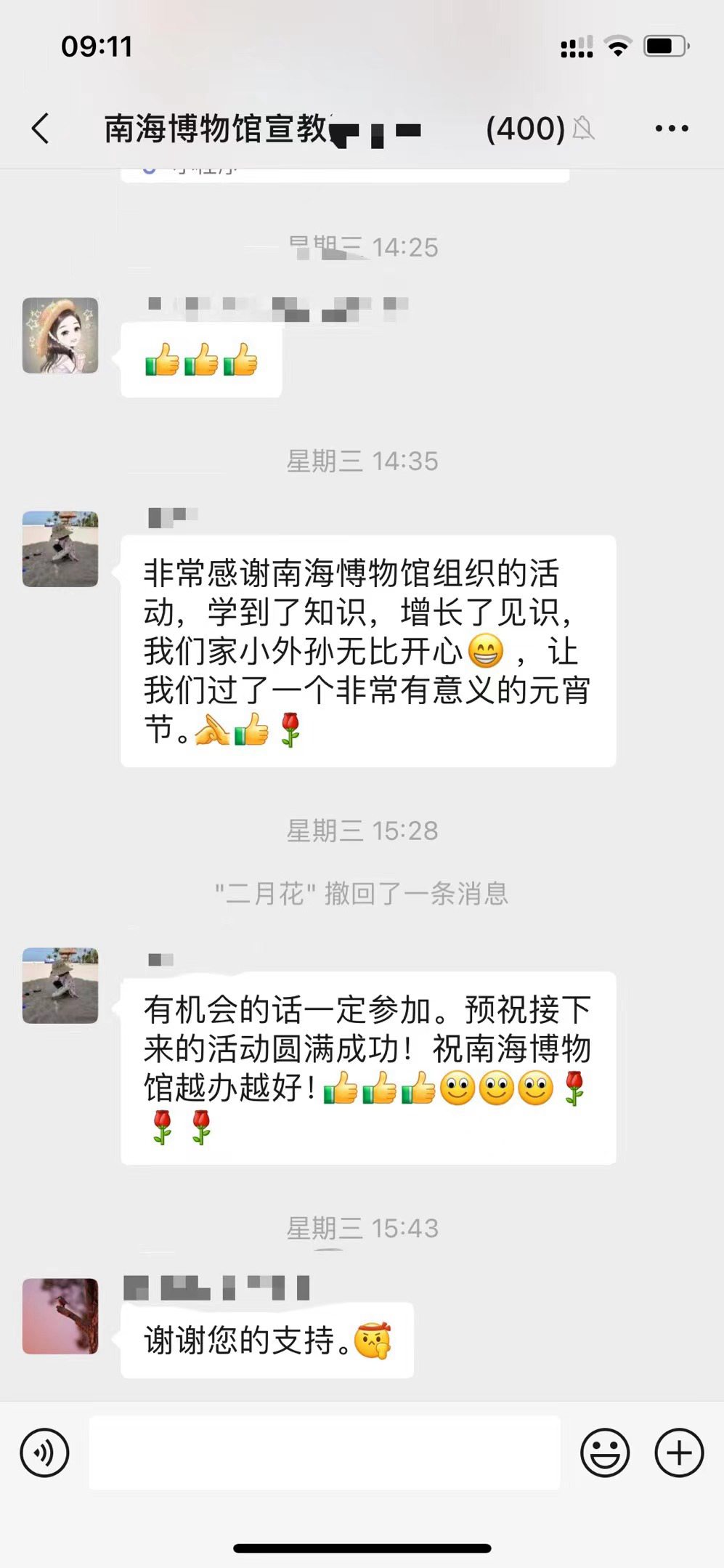Tap the message text input field

[325, 1452]
